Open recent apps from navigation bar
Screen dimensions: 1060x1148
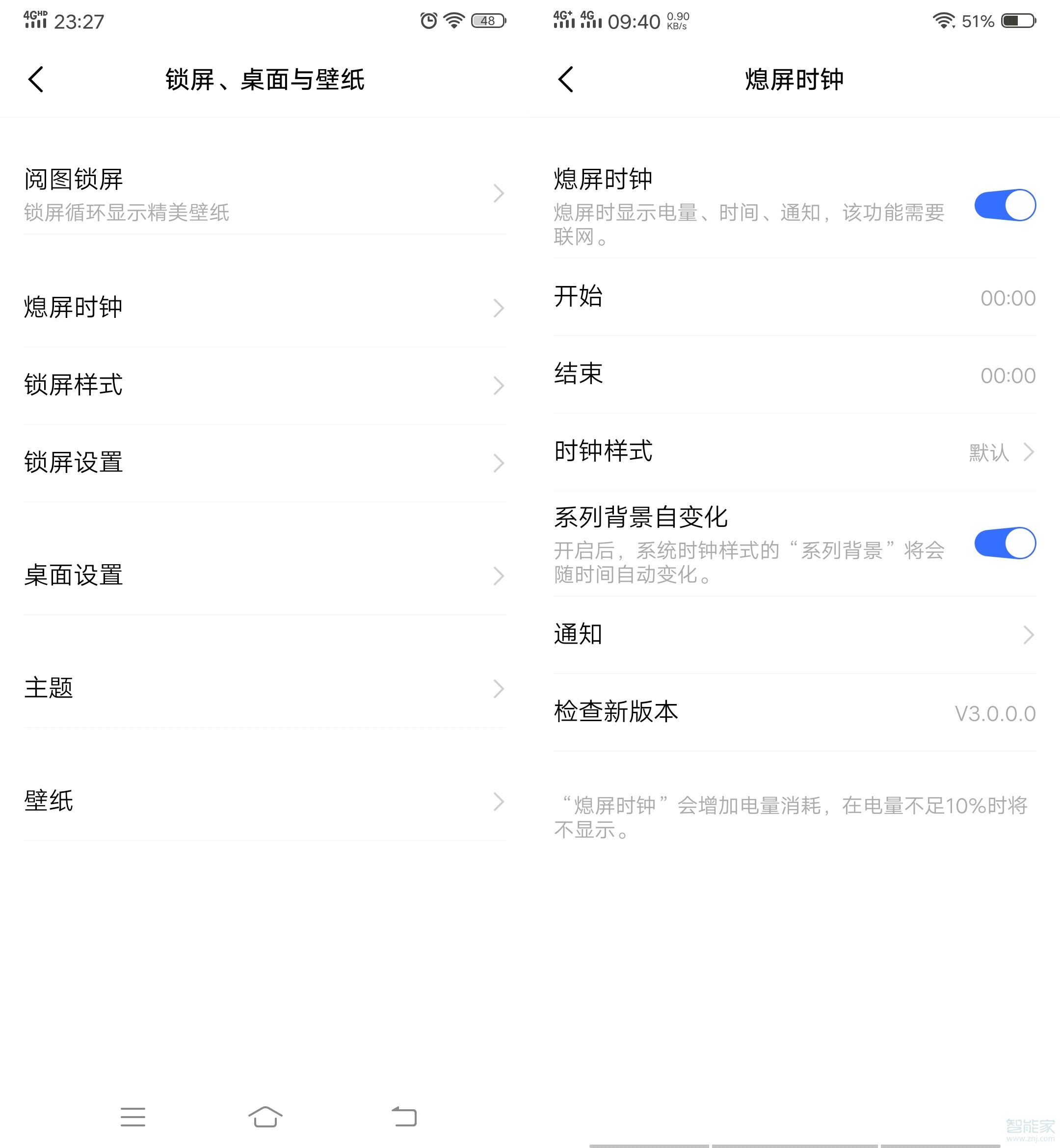coord(132,1117)
